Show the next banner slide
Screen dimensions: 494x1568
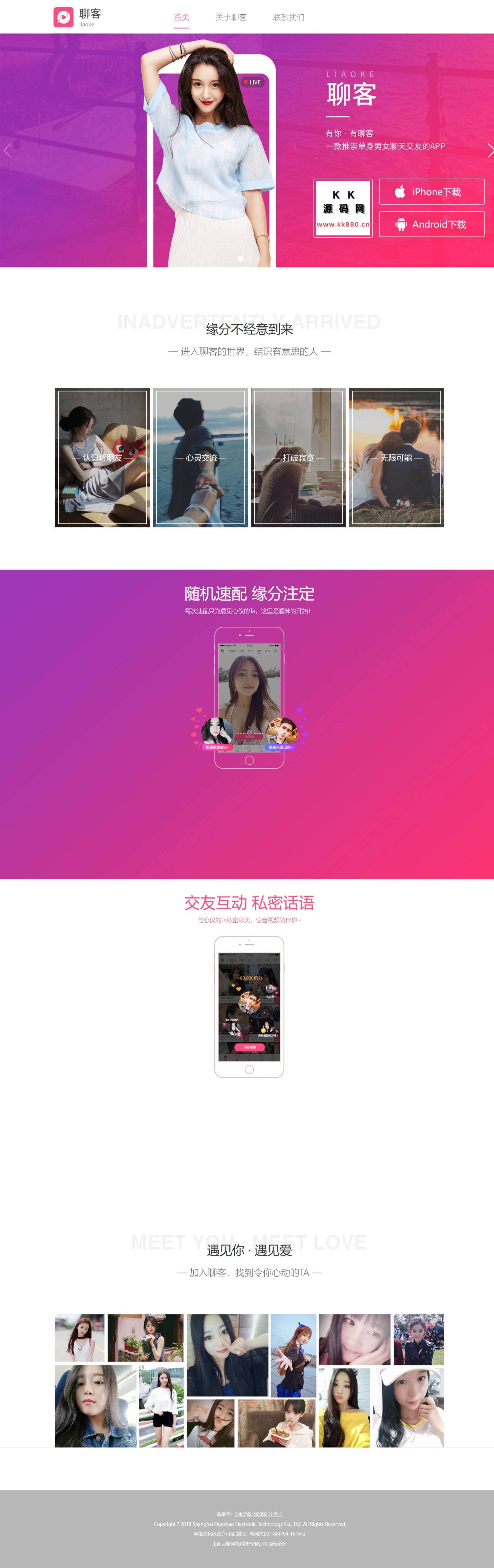click(490, 150)
